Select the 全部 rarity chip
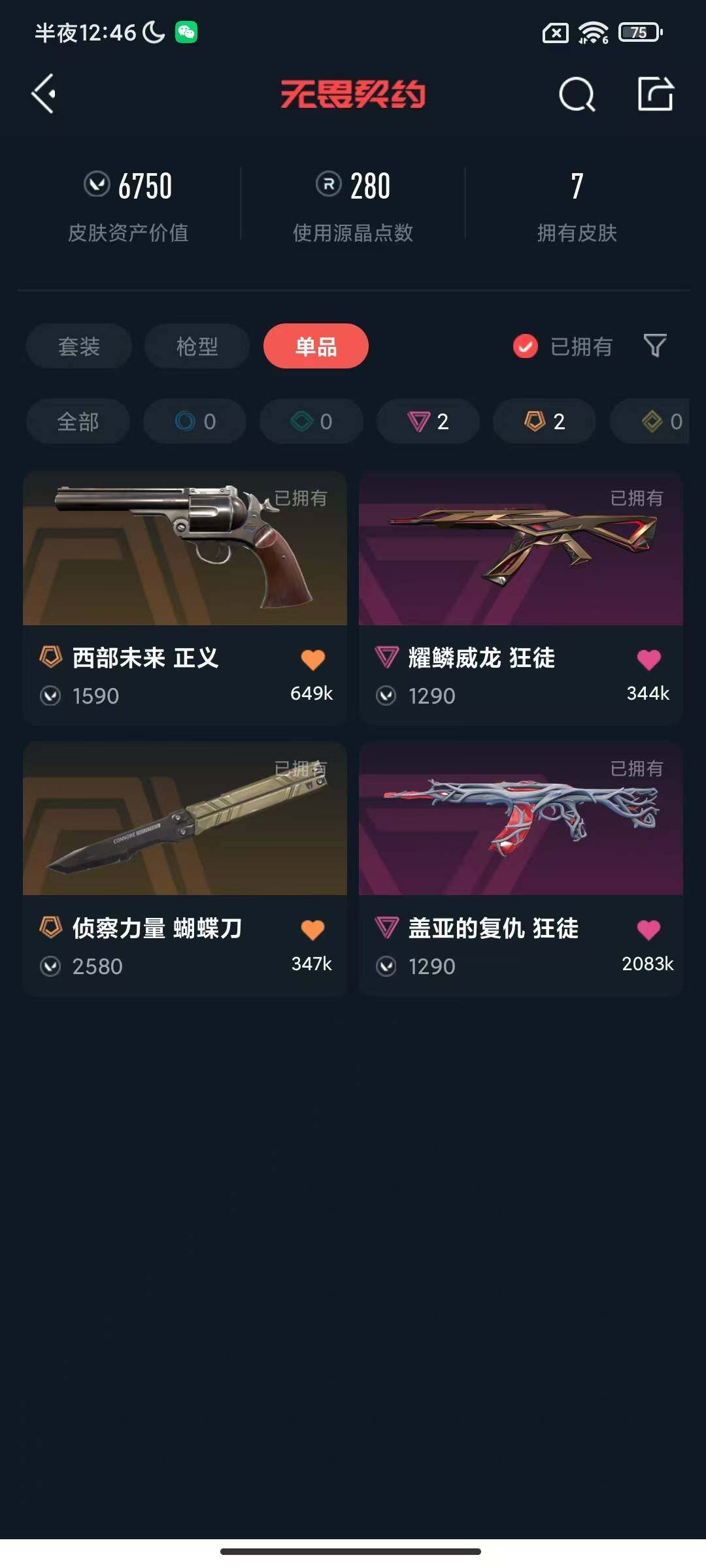Image resolution: width=706 pixels, height=1568 pixels. pyautogui.click(x=78, y=421)
